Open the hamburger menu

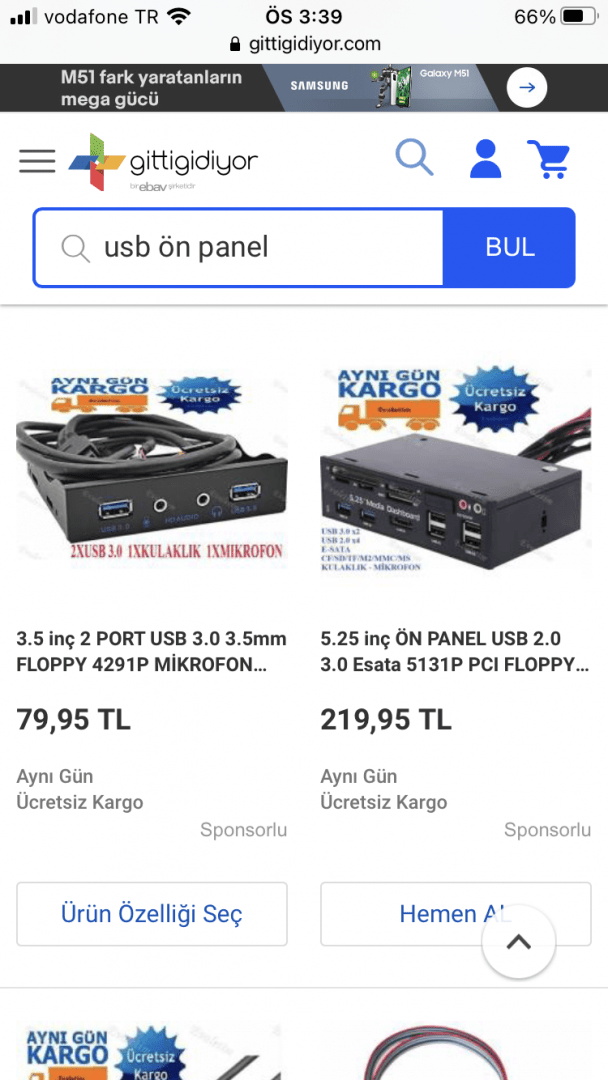pos(37,161)
